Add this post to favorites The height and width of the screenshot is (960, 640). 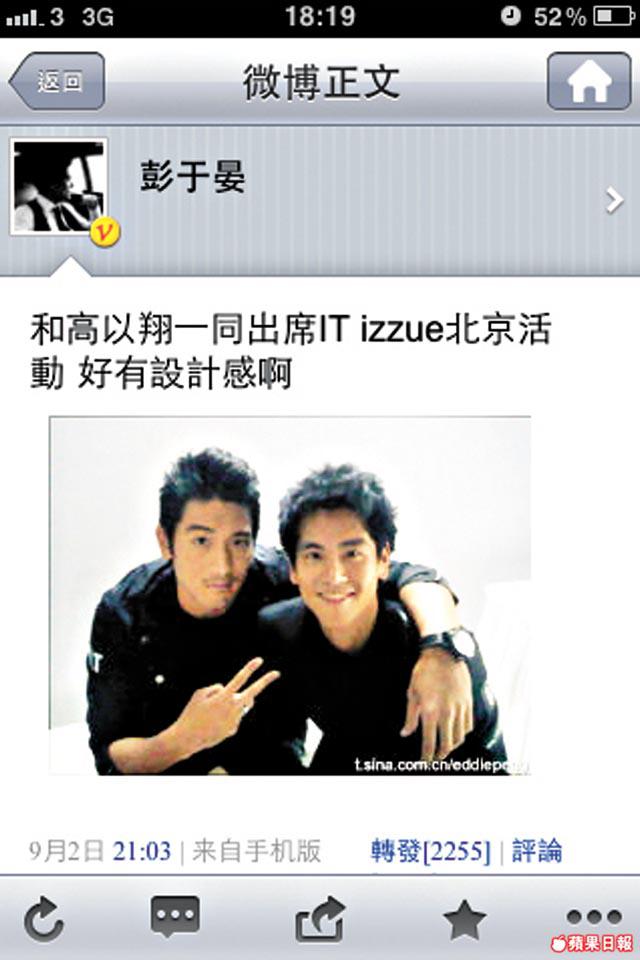[464, 919]
